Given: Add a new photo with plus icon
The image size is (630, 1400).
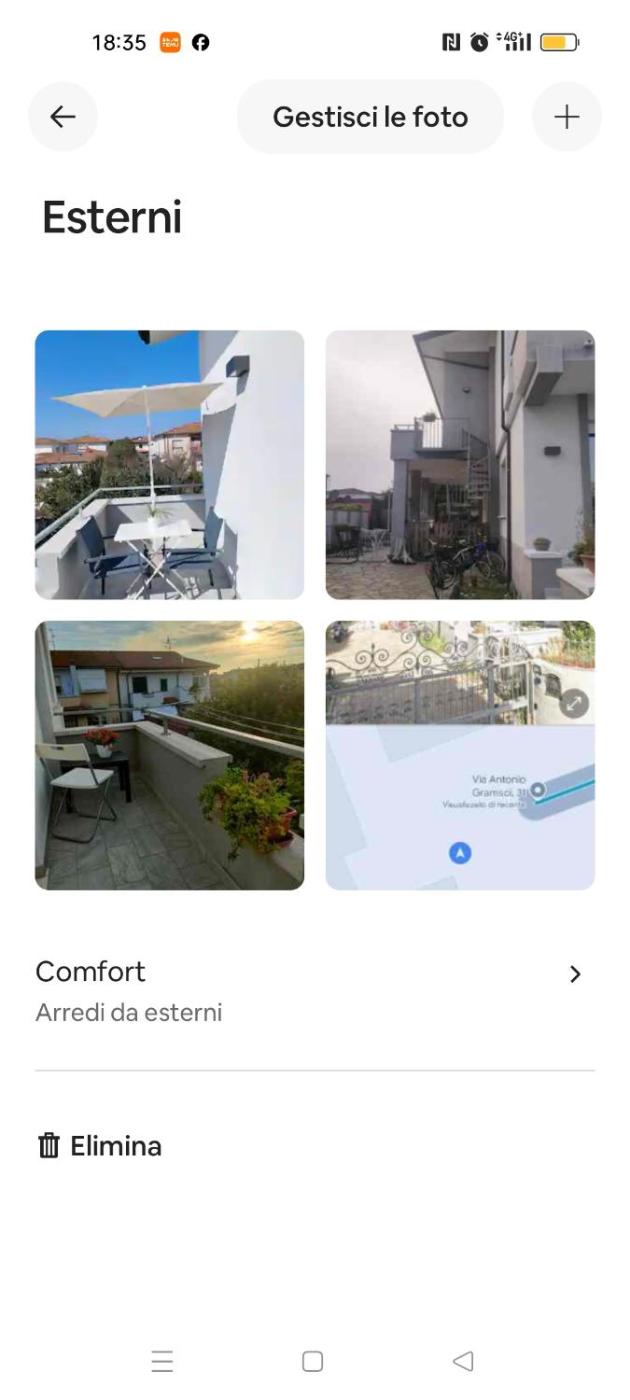Looking at the screenshot, I should coord(567,117).
